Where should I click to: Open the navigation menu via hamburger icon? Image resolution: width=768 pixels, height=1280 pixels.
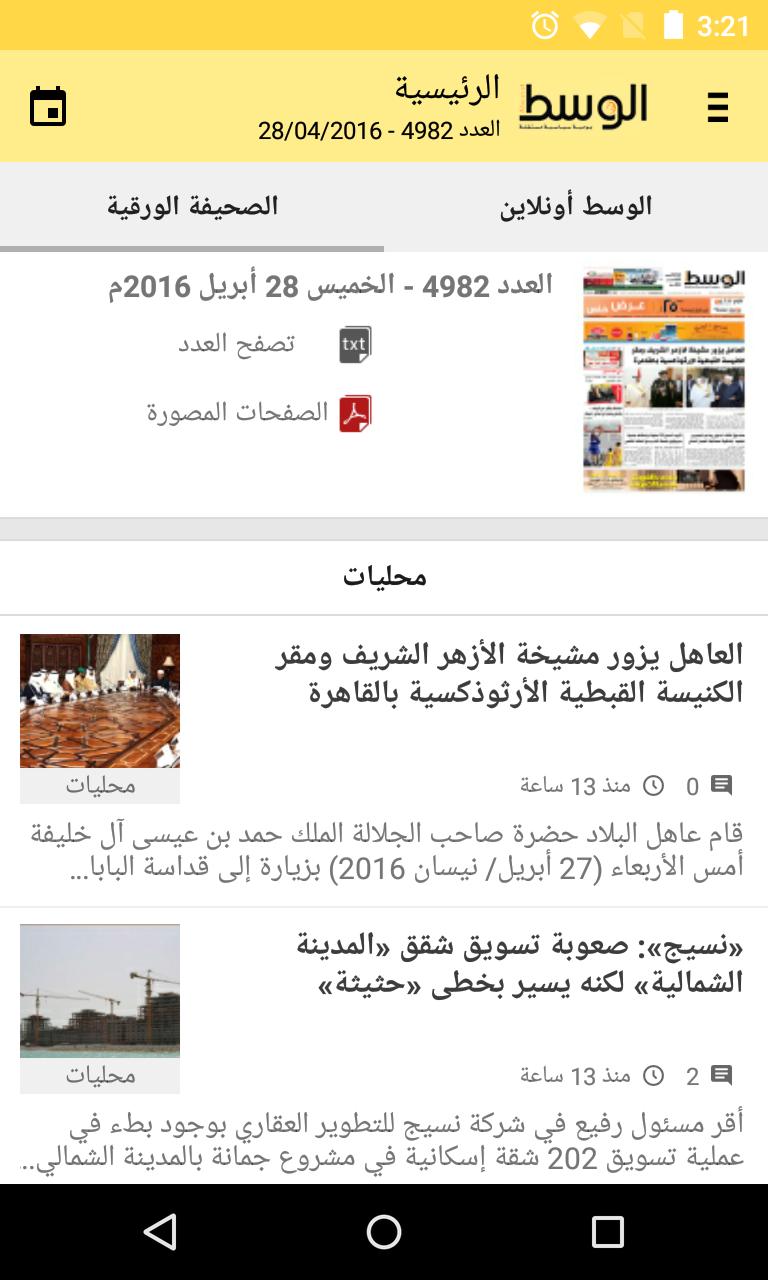click(x=717, y=105)
